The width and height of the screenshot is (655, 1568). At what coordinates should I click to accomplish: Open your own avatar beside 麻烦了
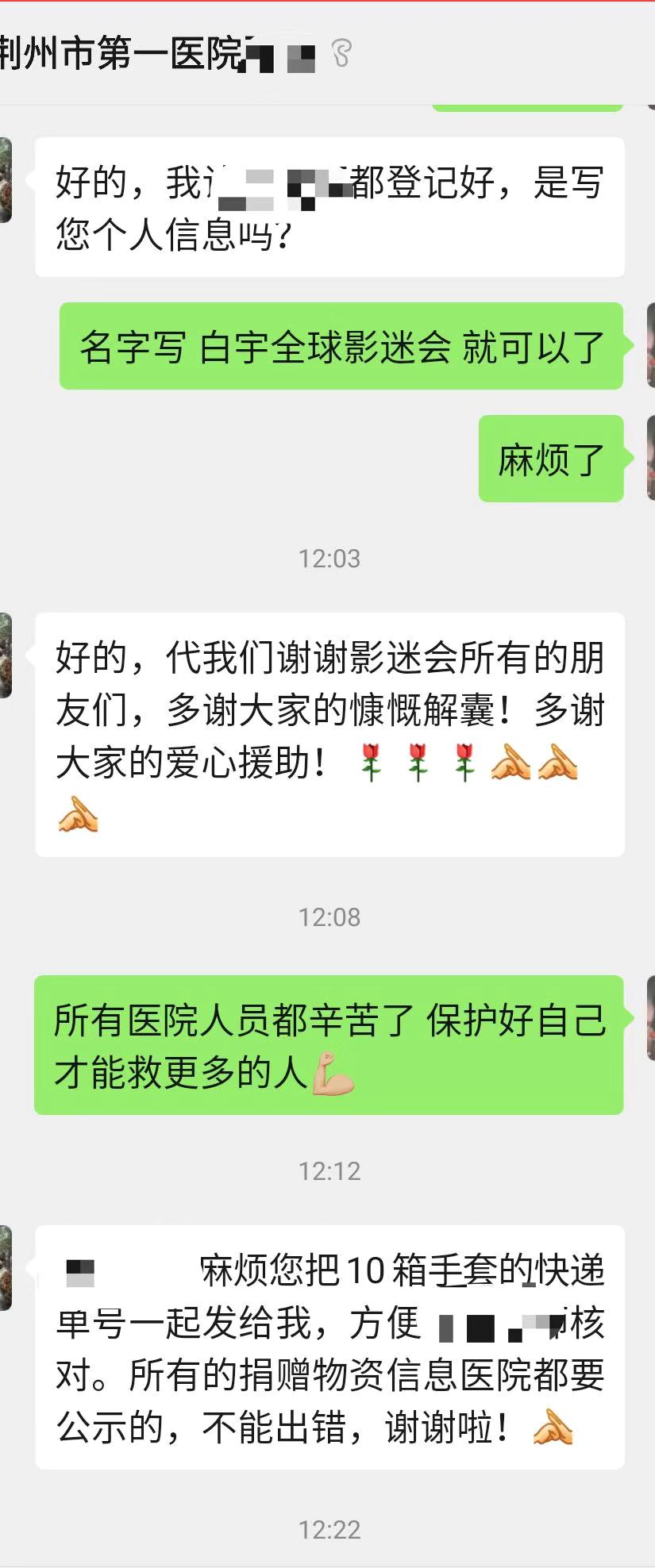coord(650,458)
